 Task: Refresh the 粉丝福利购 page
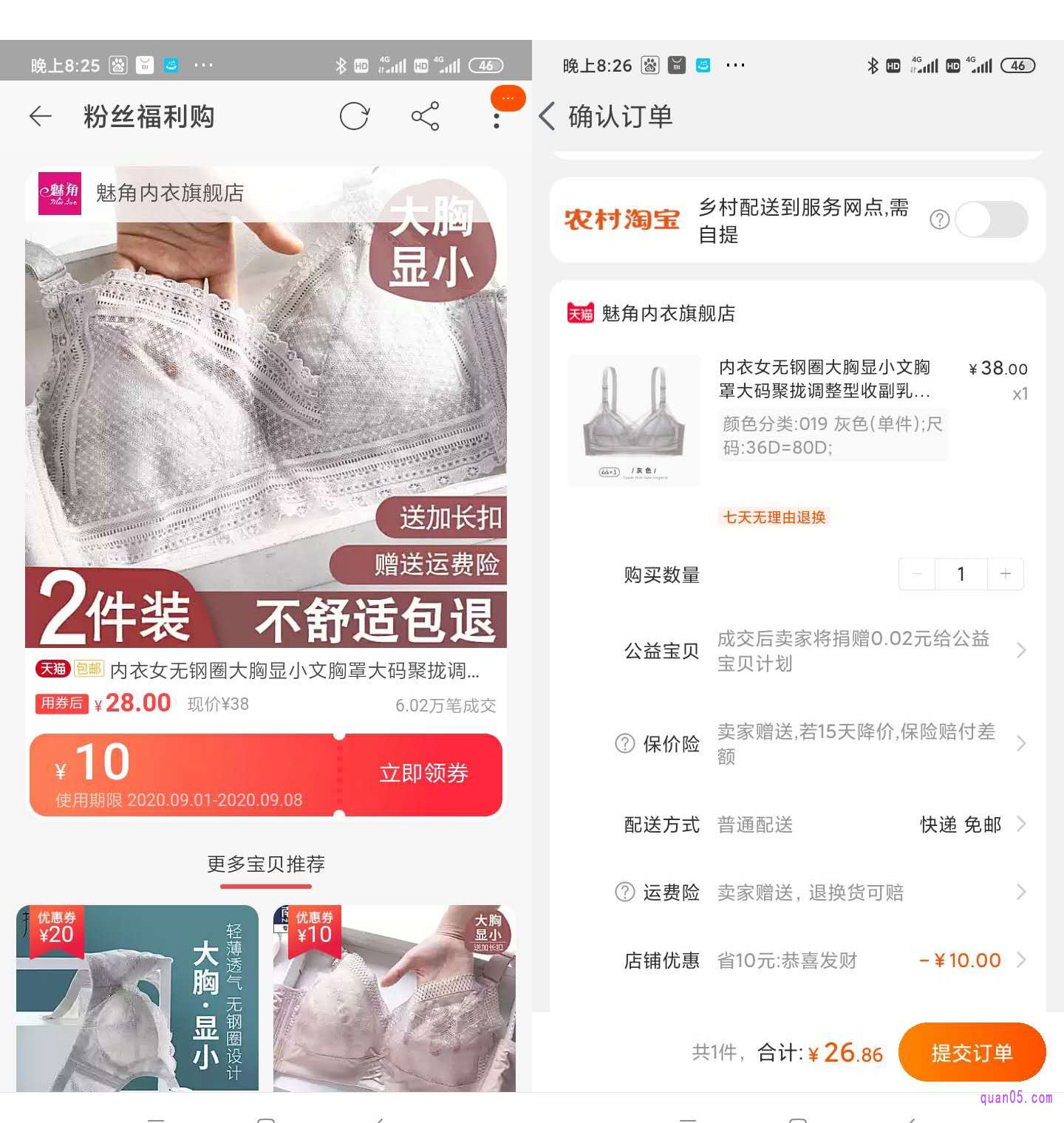coord(354,116)
